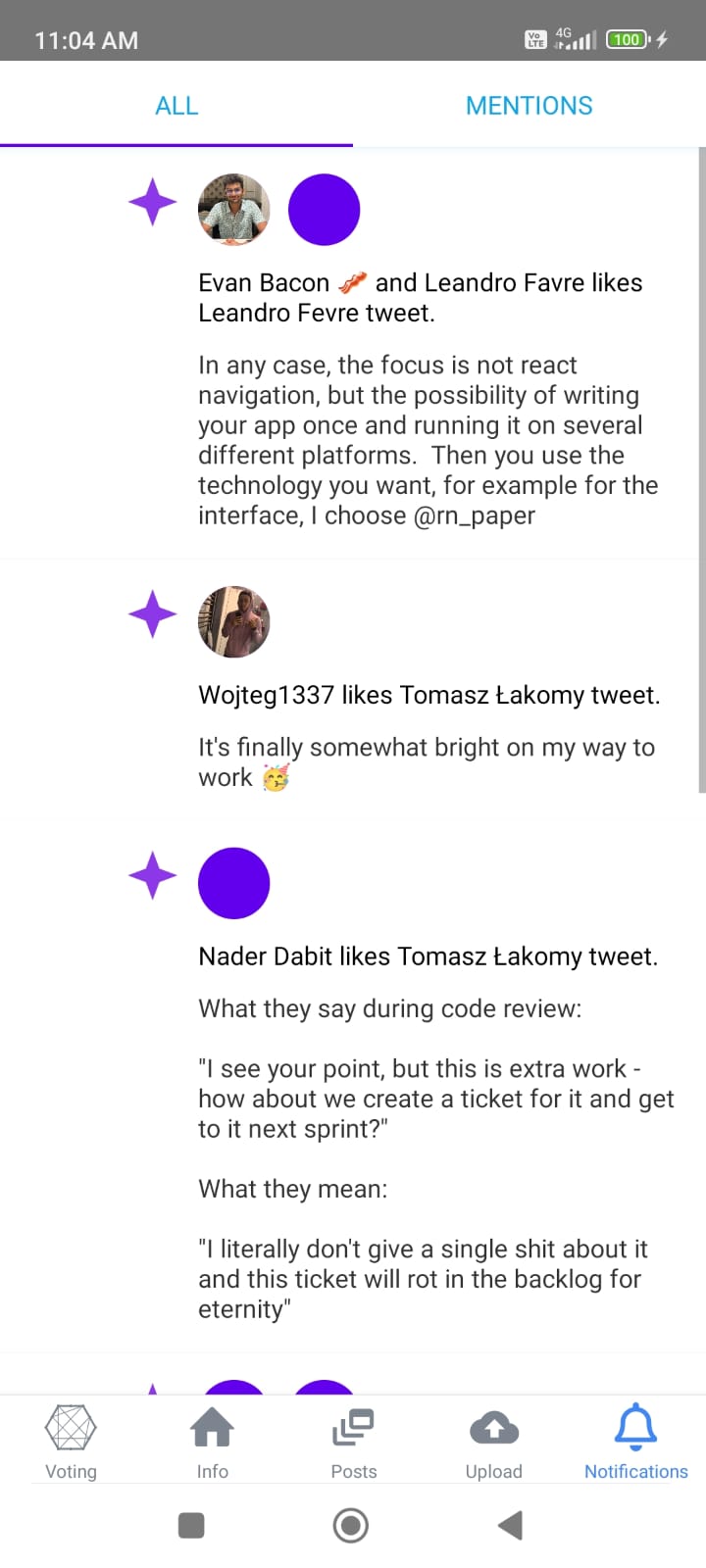The image size is (706, 1568).
Task: Tap the purple star beside Evan Bacon notification
Action: [x=152, y=201]
